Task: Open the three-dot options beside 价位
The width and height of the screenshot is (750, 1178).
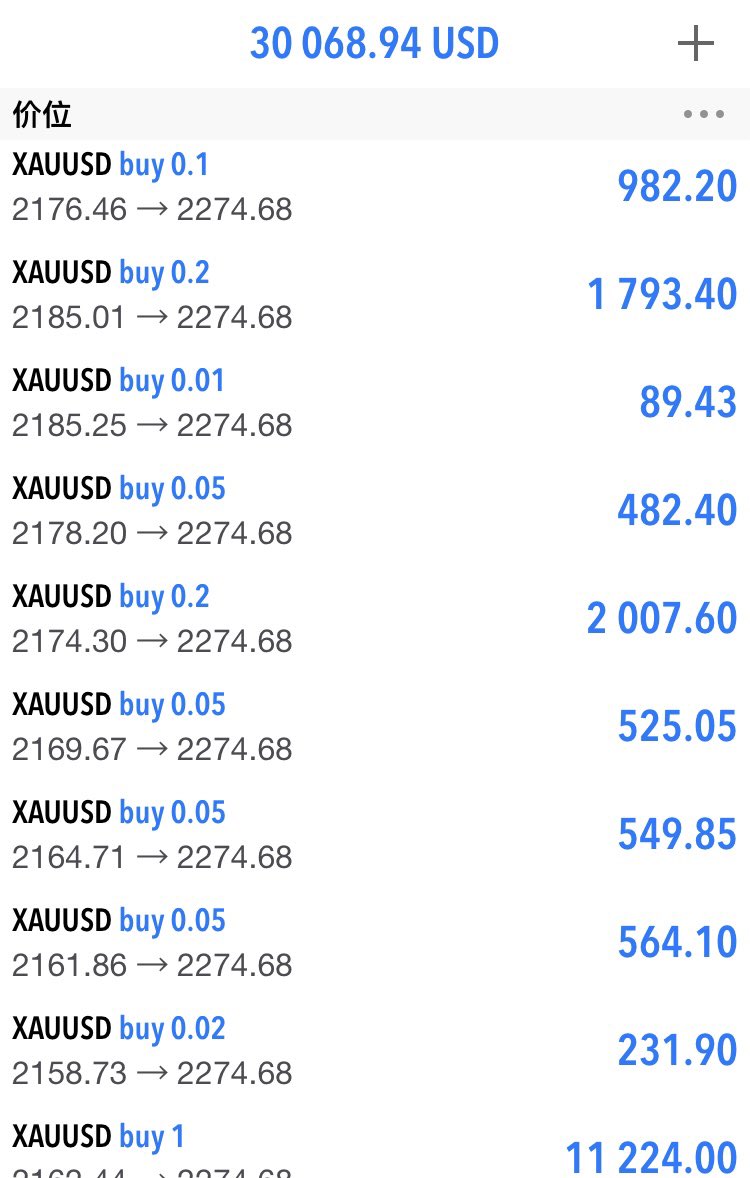Action: (x=703, y=114)
